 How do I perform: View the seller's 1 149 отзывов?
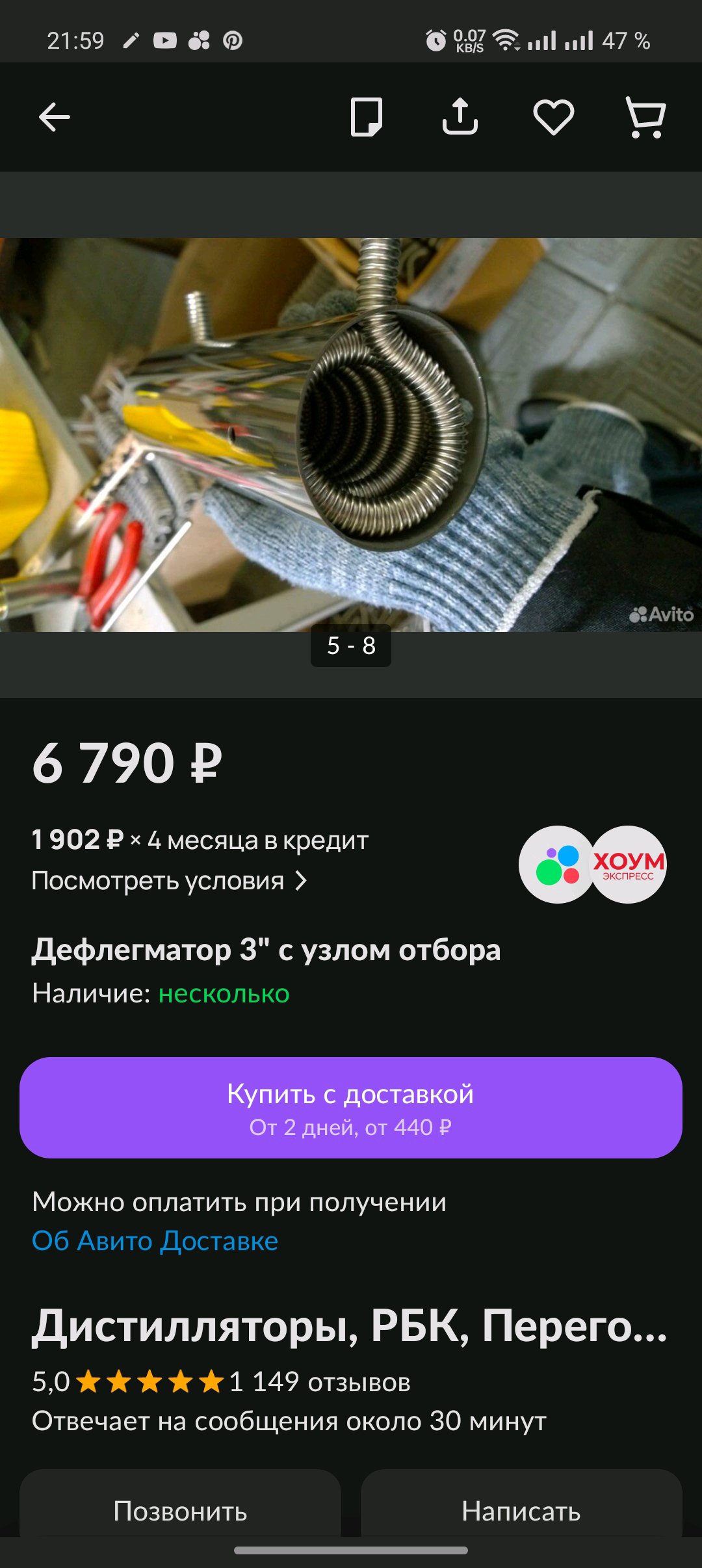click(319, 1381)
